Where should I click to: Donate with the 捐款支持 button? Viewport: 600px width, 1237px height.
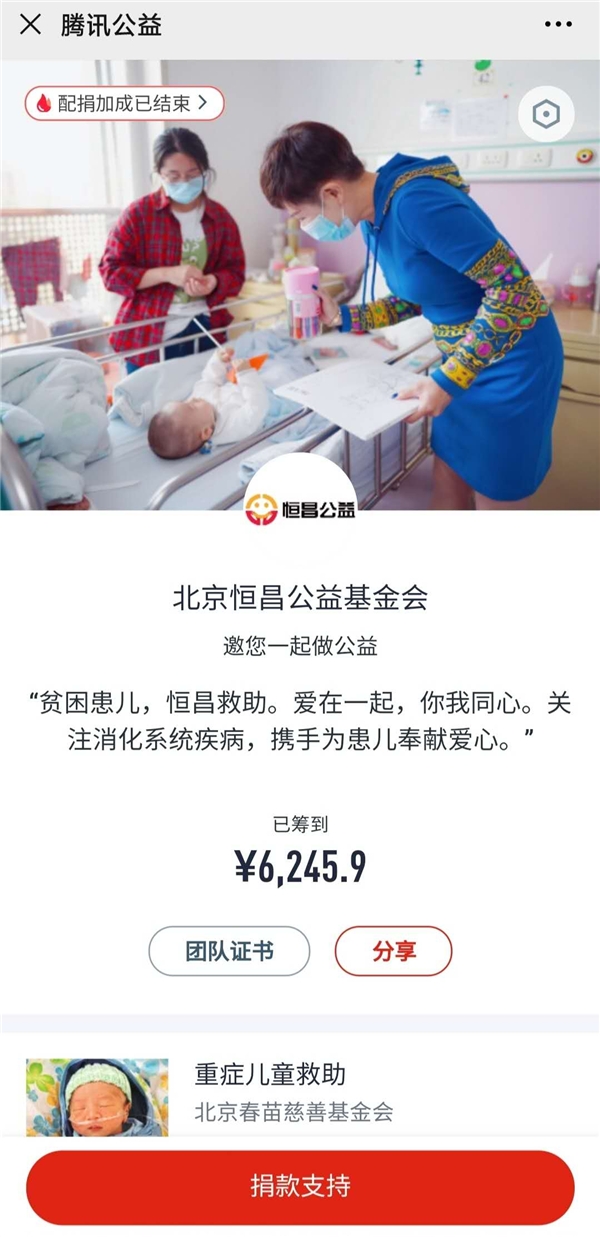(x=300, y=1187)
